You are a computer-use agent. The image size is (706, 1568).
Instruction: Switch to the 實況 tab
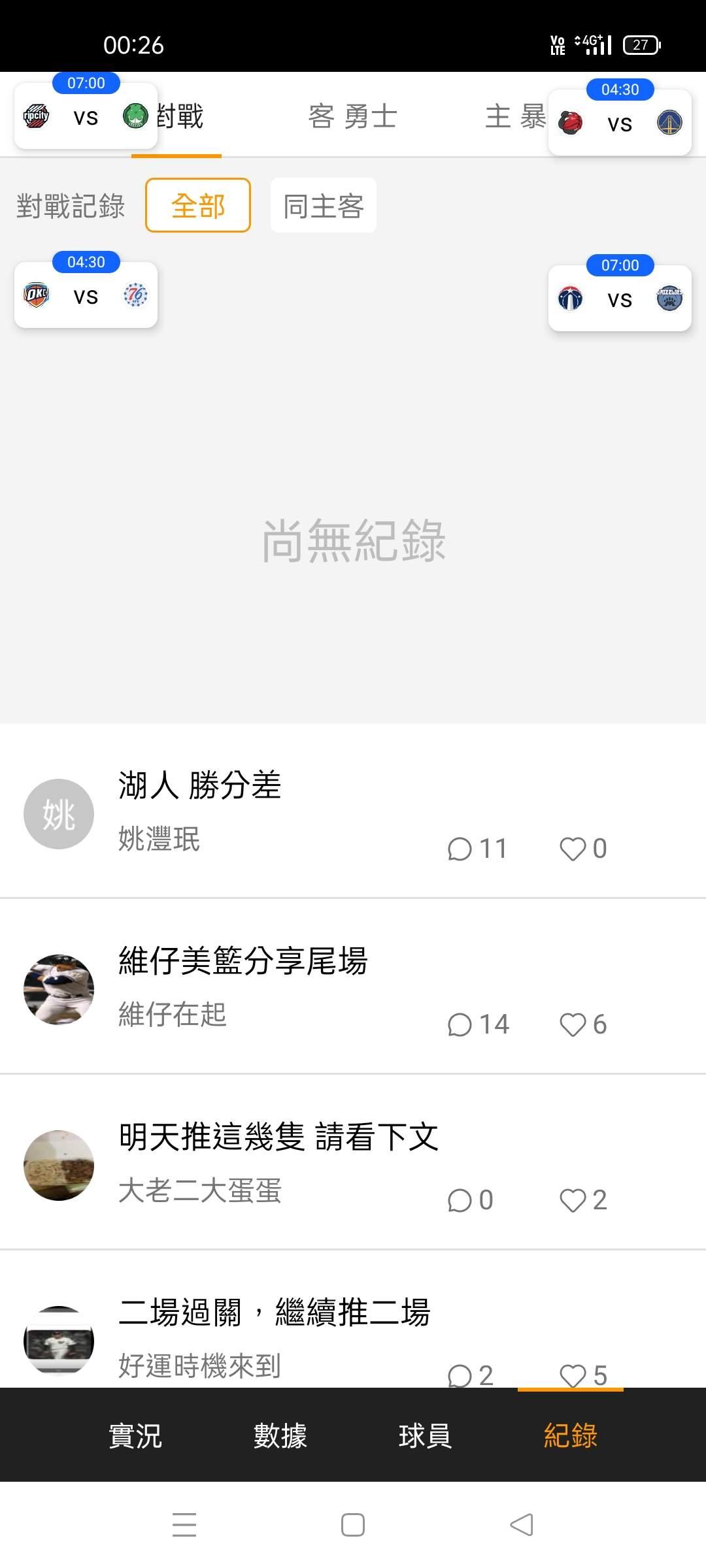[x=135, y=1435]
